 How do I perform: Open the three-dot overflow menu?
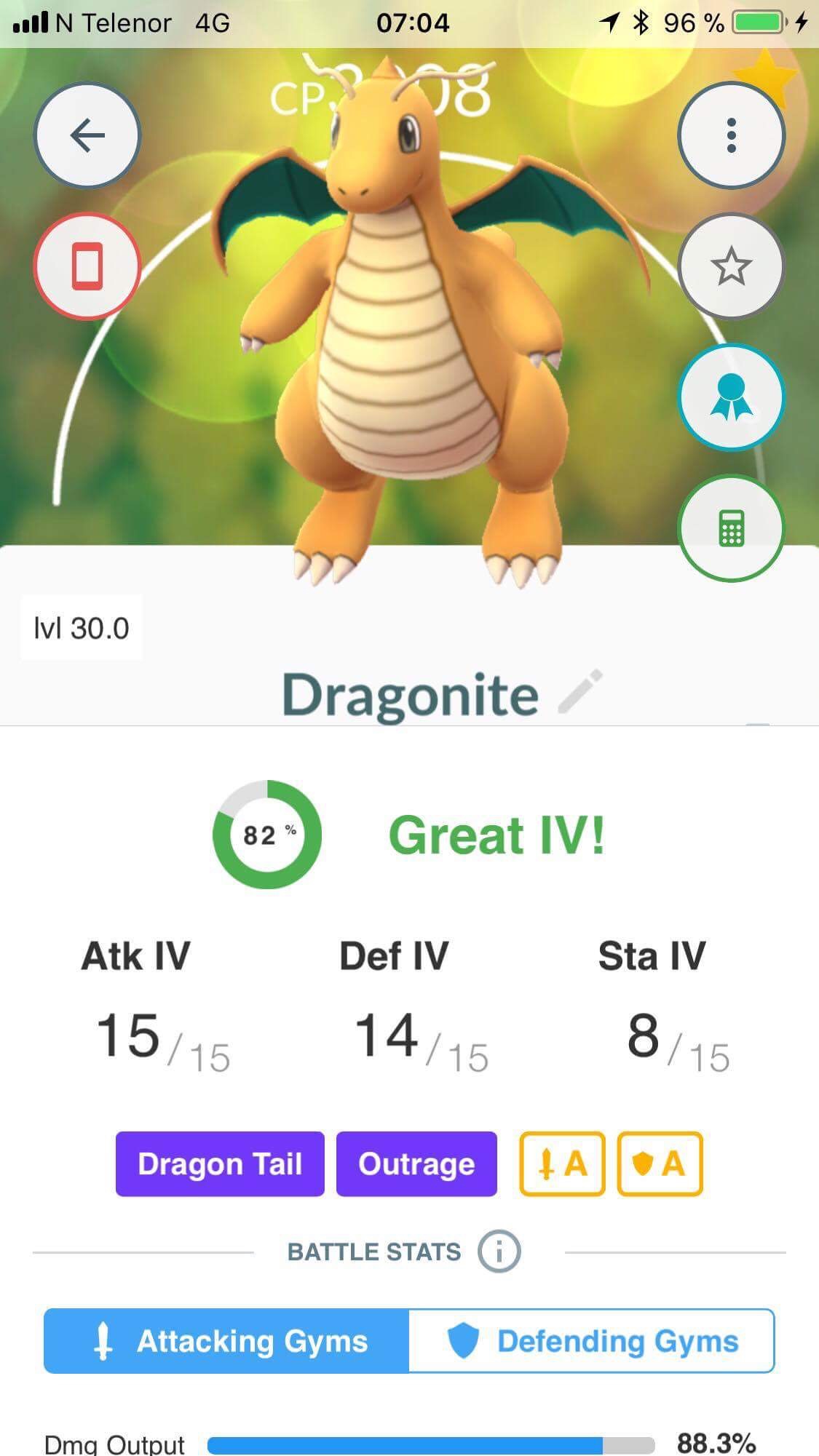(731, 135)
